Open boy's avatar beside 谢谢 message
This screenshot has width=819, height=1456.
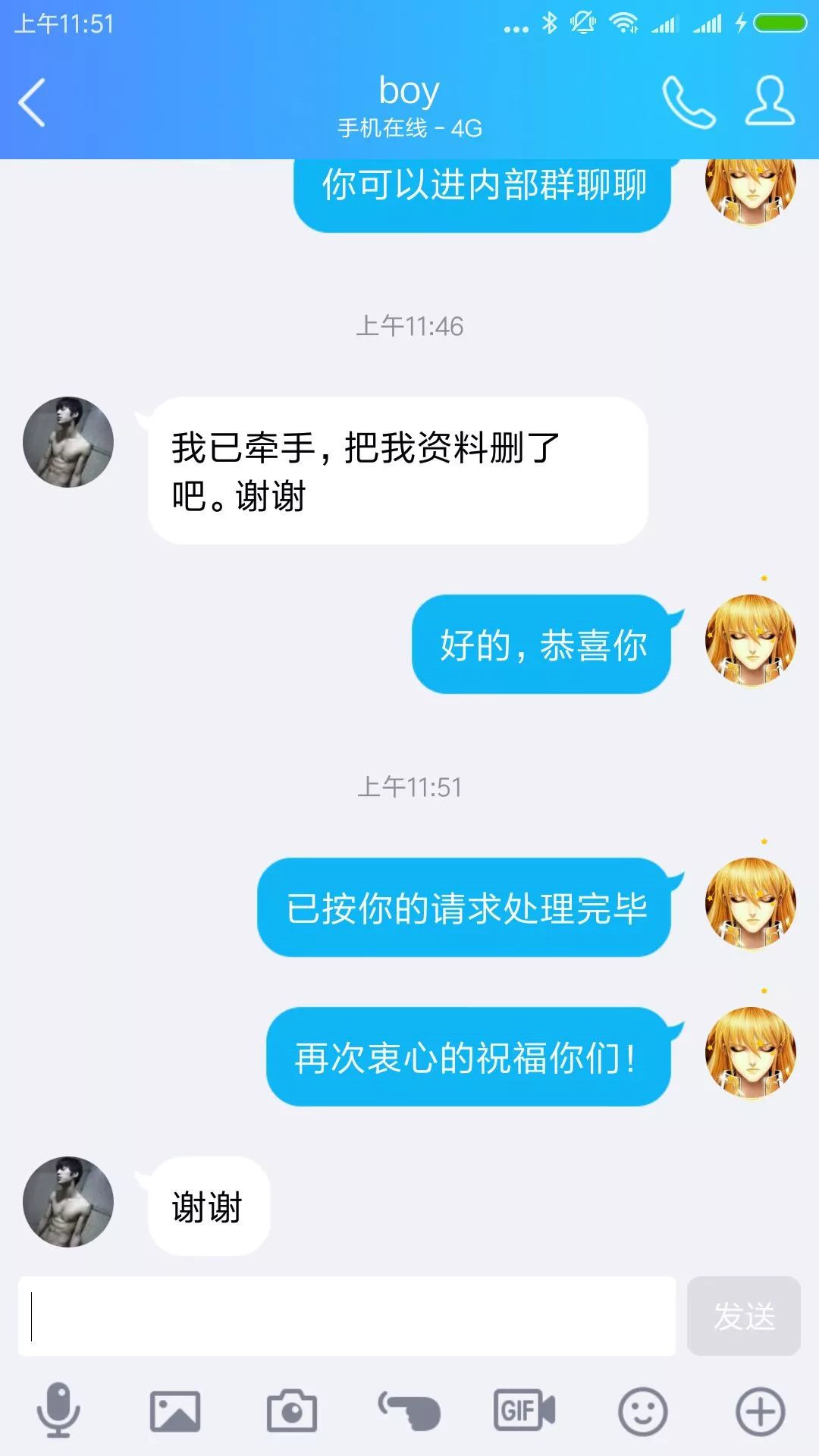(x=68, y=1202)
